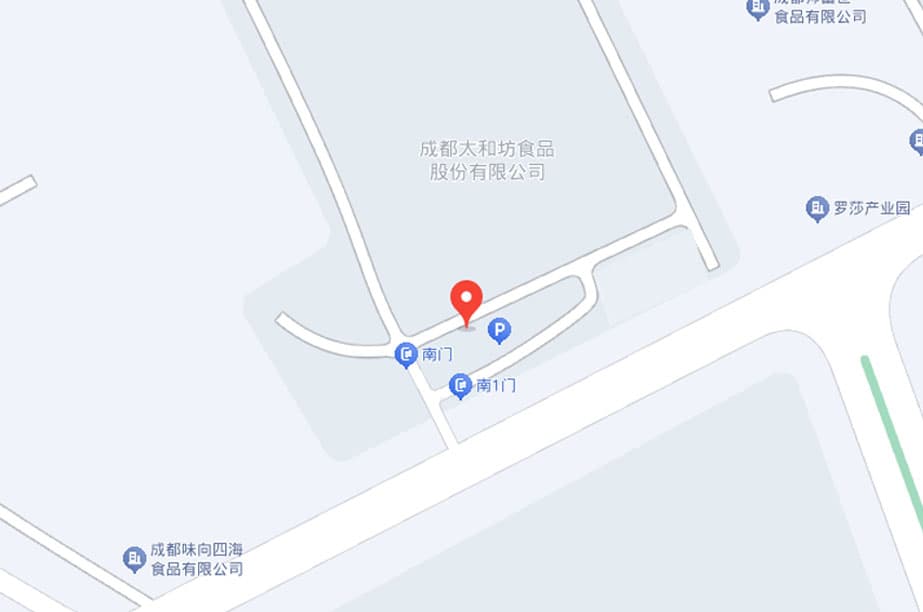
Task: Tap the red location pin
Action: click(x=467, y=301)
